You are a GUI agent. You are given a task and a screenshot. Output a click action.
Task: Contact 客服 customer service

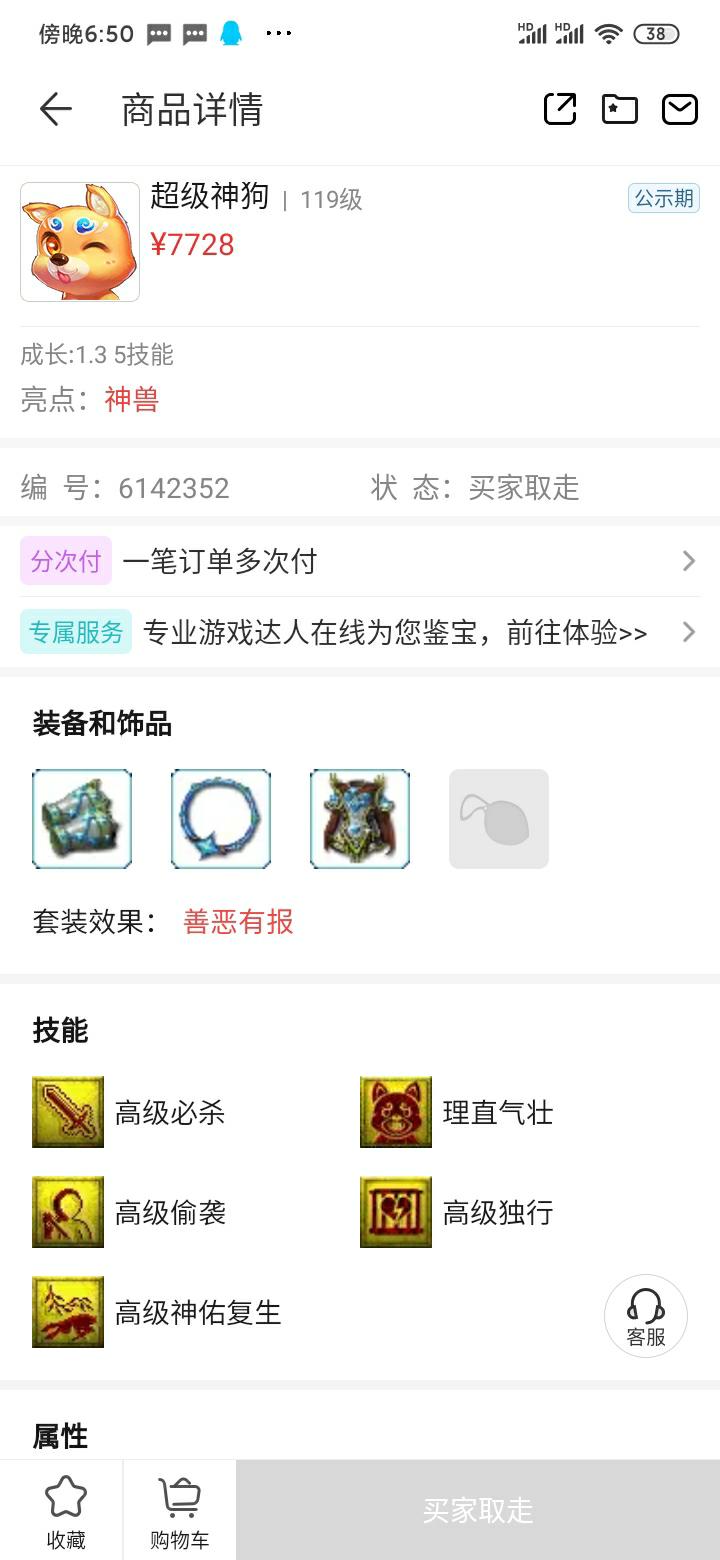[646, 1316]
